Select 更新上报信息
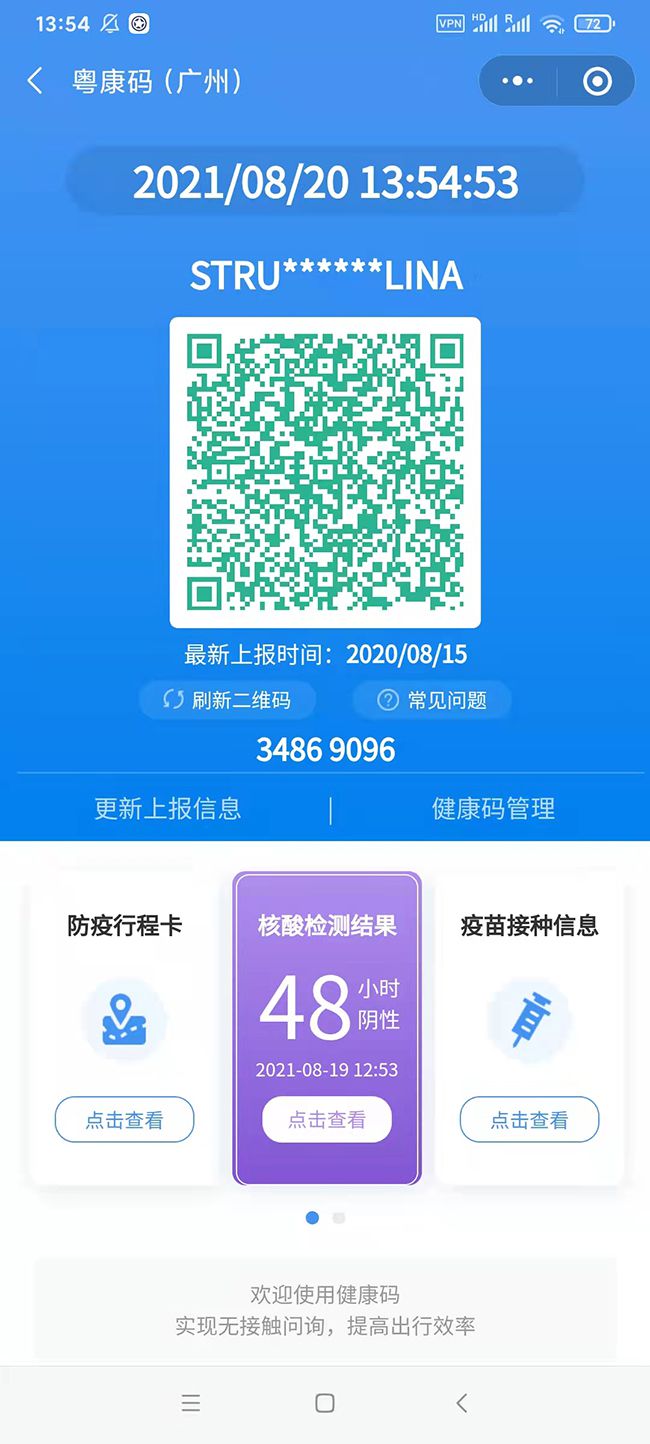This screenshot has width=650, height=1444. pos(168,808)
